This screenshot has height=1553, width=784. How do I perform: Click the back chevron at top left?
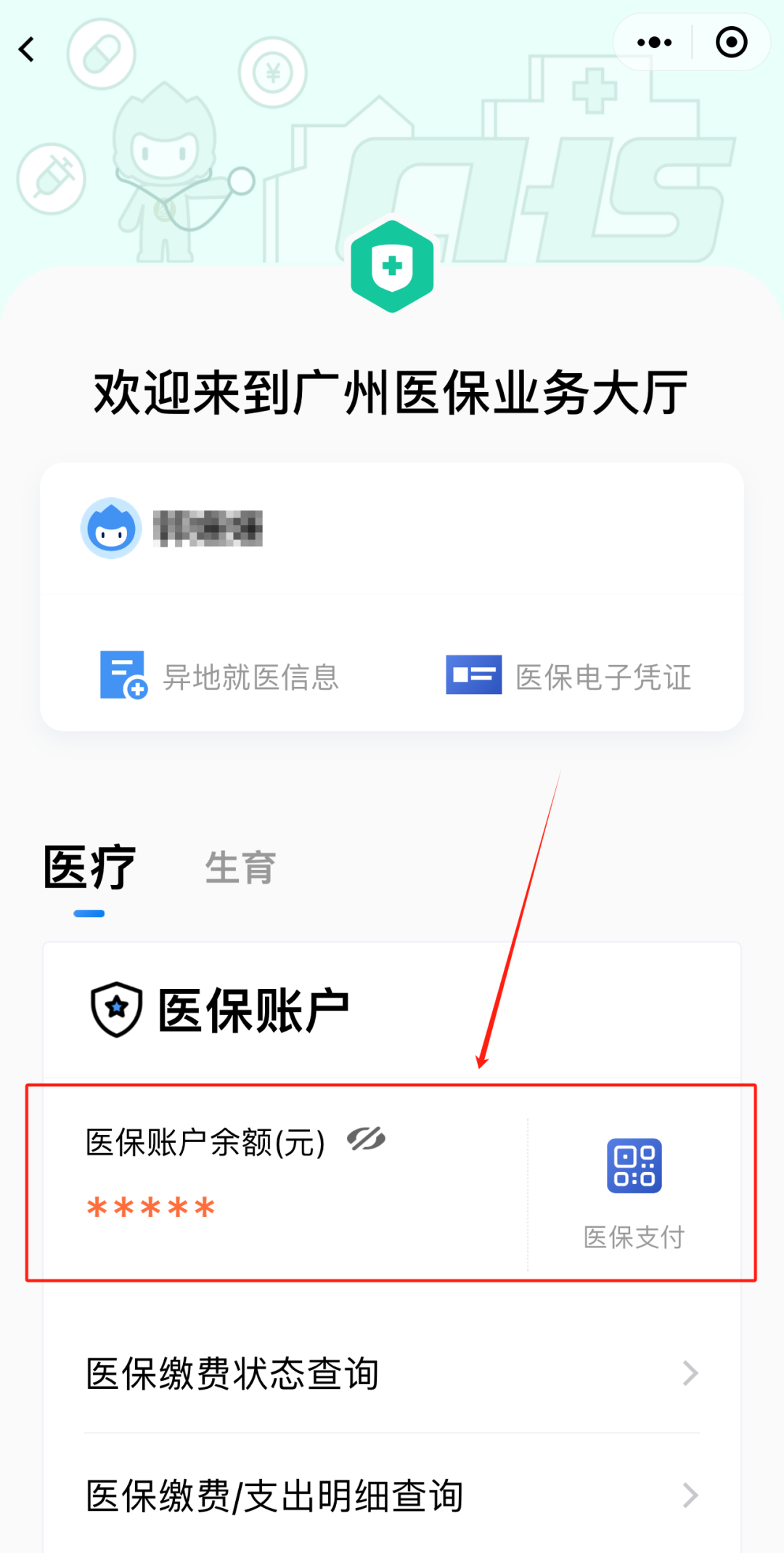click(x=26, y=49)
